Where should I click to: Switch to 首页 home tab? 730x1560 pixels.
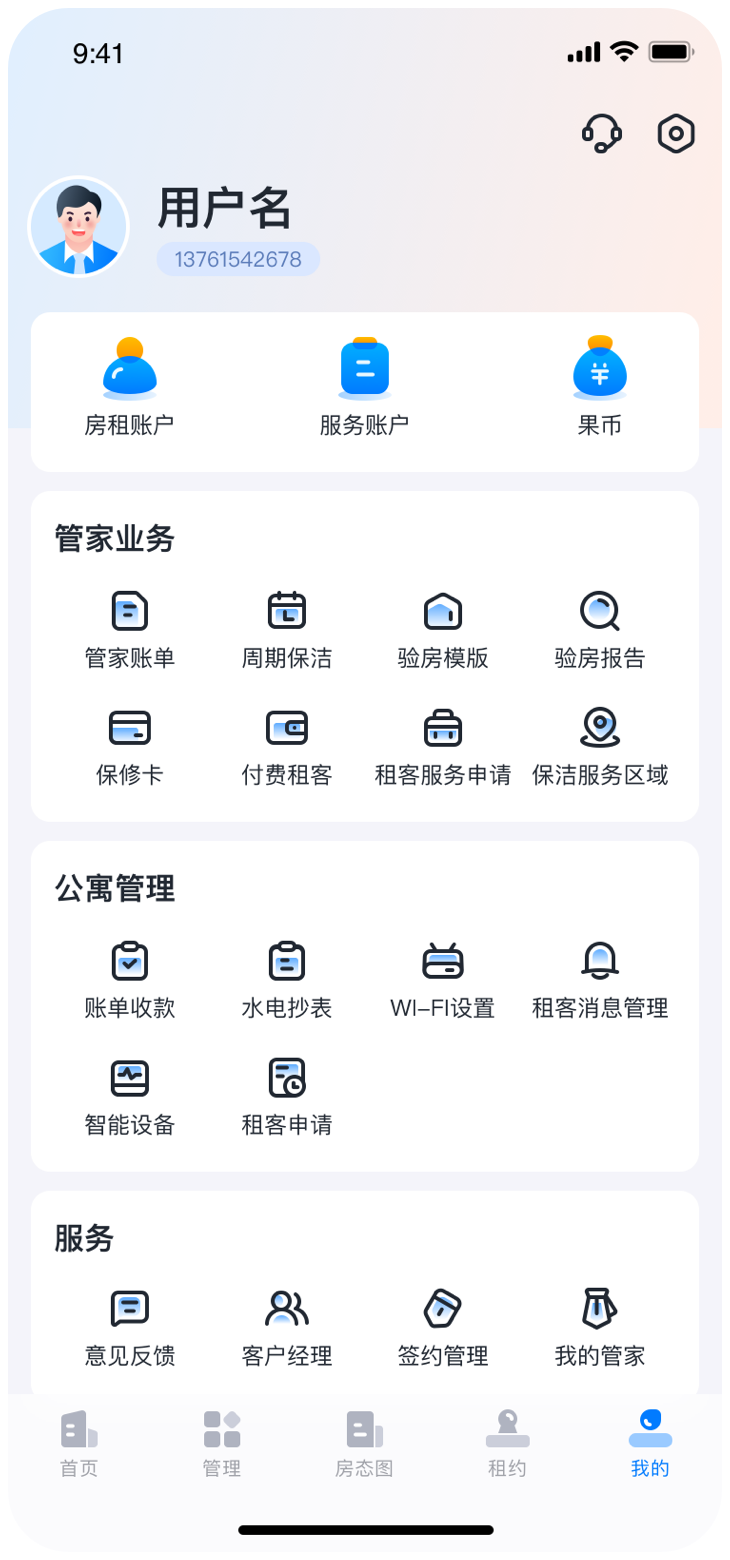[x=79, y=1443]
